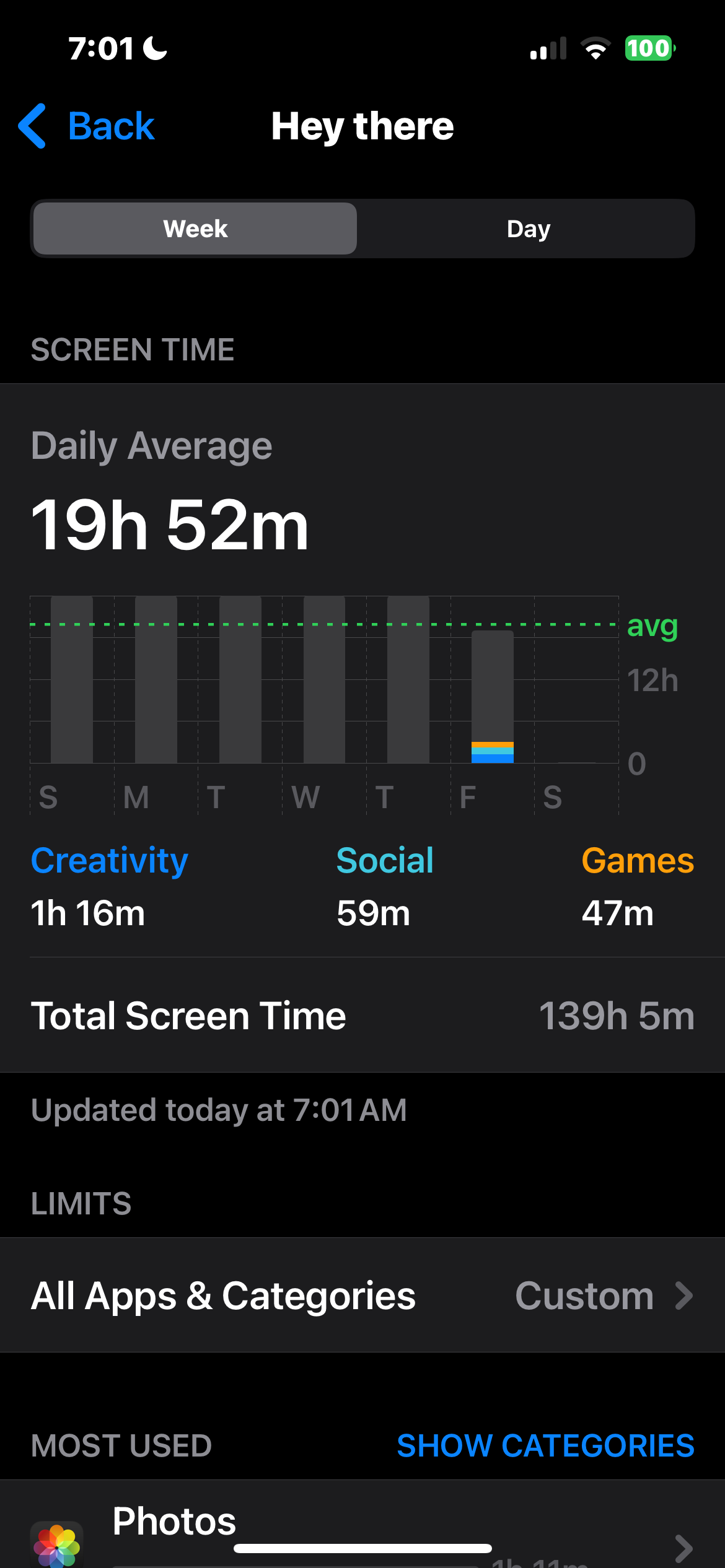Screen dimensions: 725x1568
Task: Select Friday's bar in the chart
Action: pos(493,697)
